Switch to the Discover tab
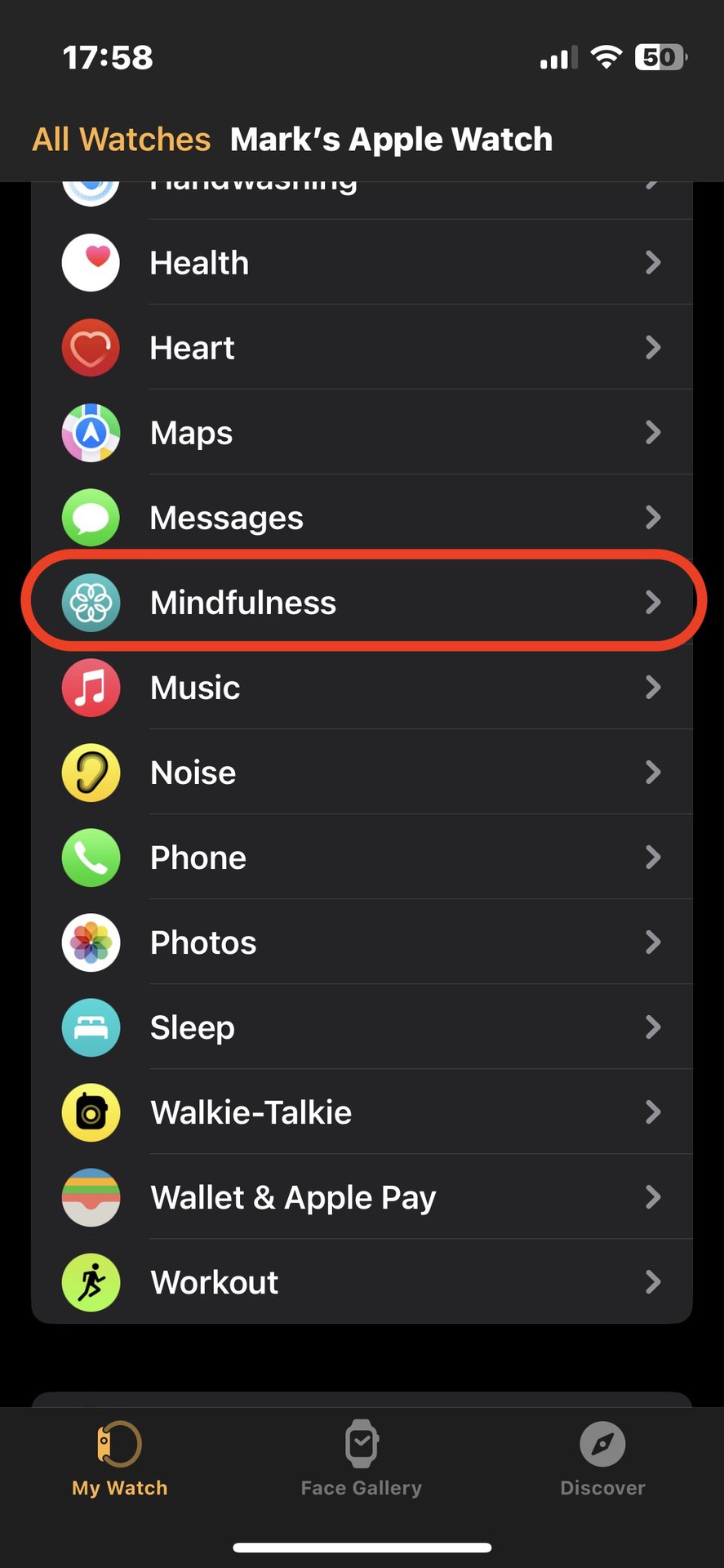The width and height of the screenshot is (724, 1568). [602, 1459]
